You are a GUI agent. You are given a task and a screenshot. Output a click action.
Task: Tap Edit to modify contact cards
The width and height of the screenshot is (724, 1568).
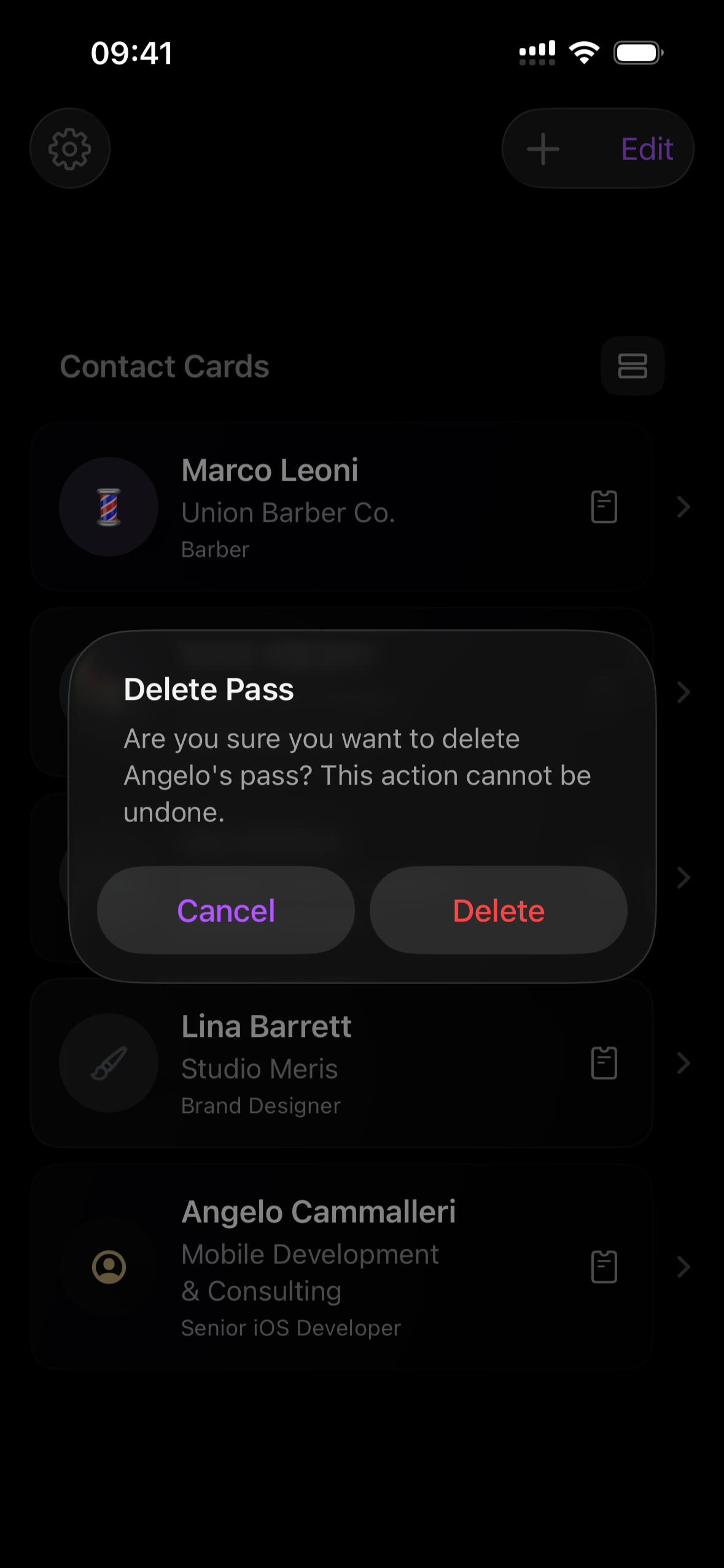[x=646, y=148]
